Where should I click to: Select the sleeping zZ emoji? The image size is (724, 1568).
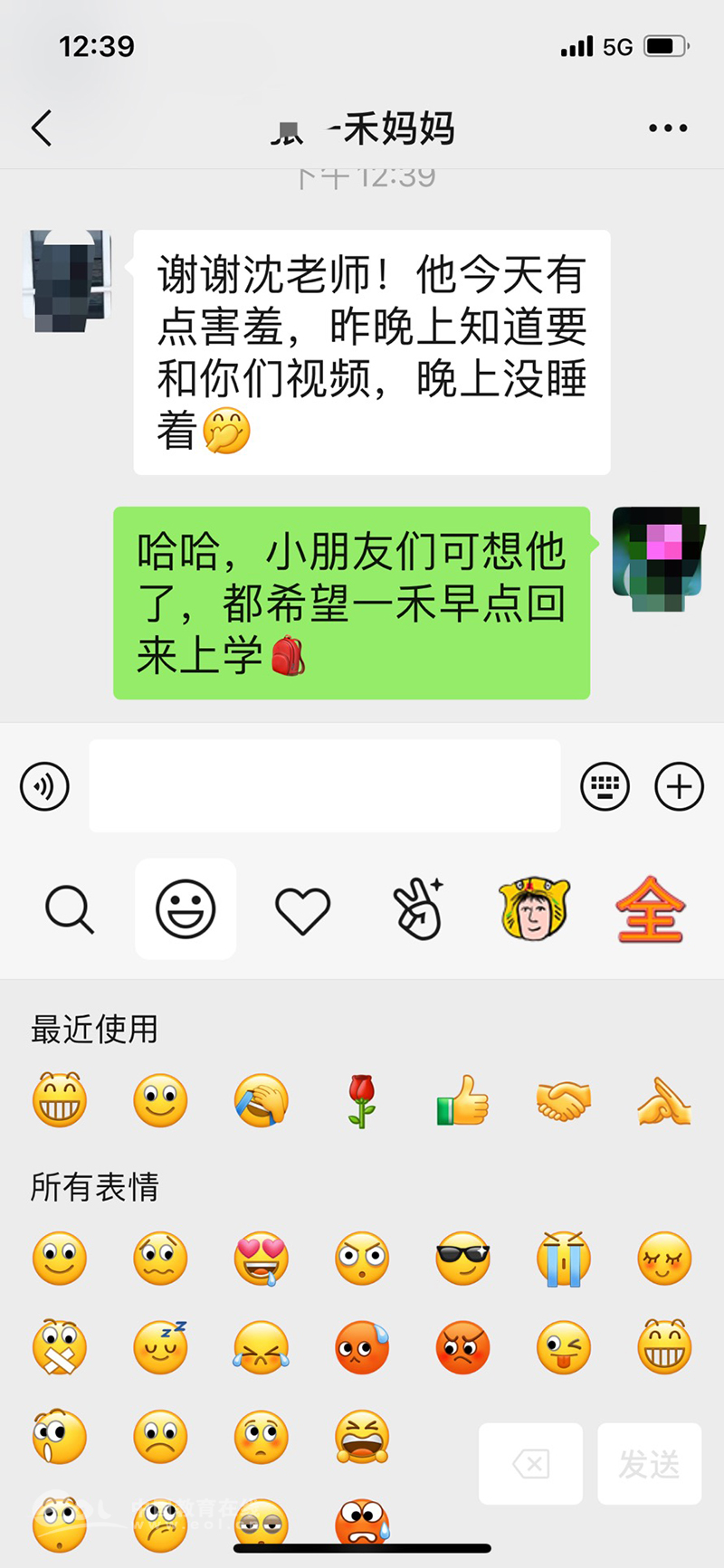click(x=160, y=1347)
